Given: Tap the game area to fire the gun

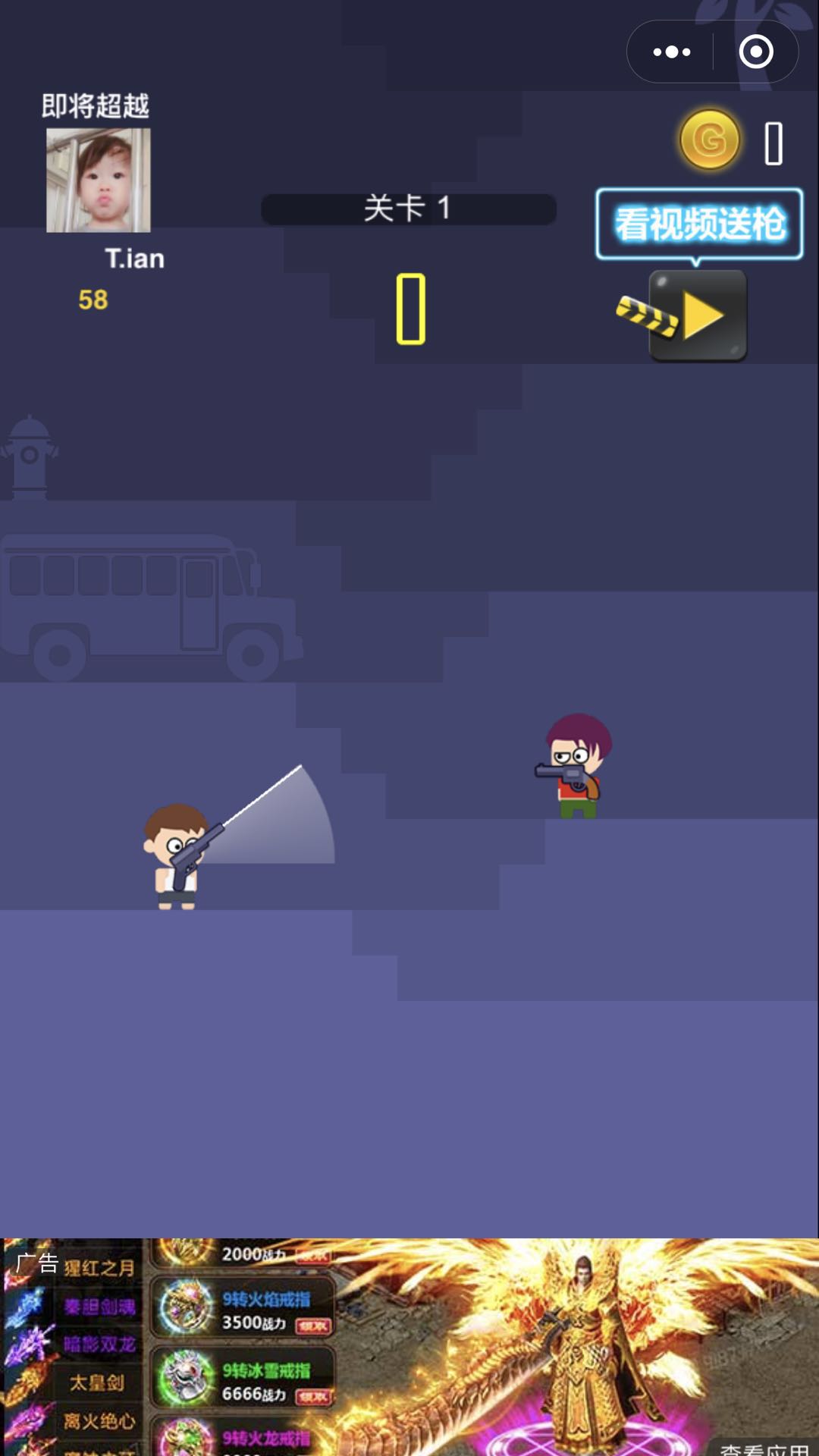Looking at the screenshot, I should 409,1062.
